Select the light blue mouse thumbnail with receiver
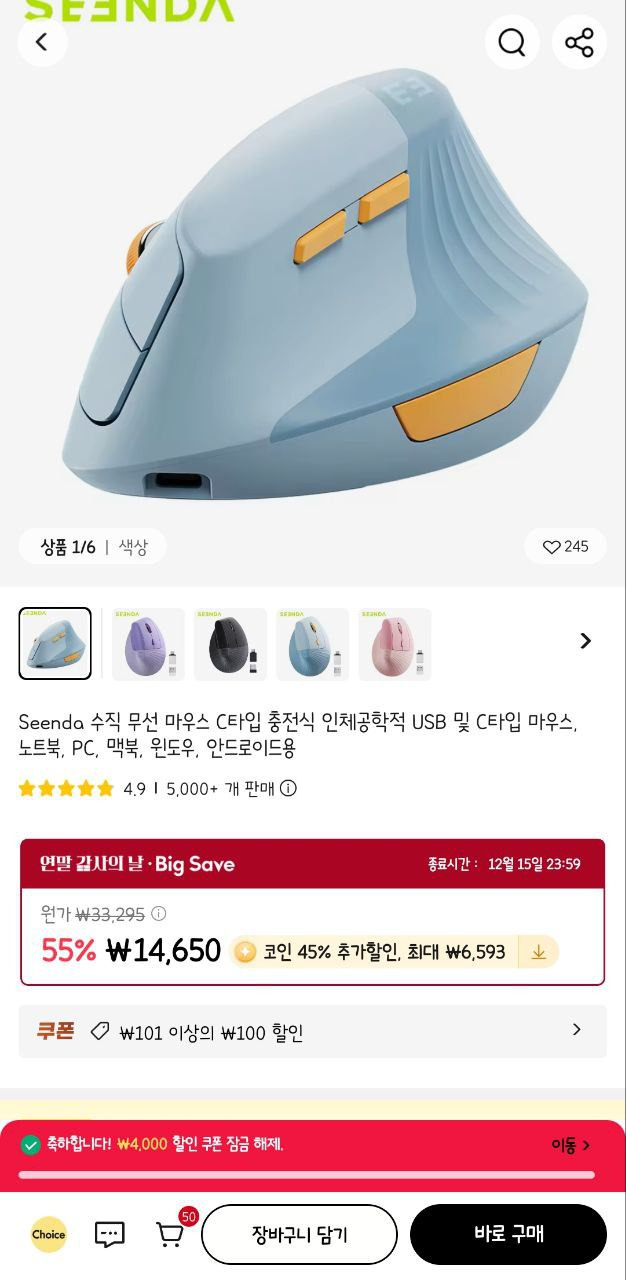Screen dimensions: 626x1280 (x=312, y=644)
